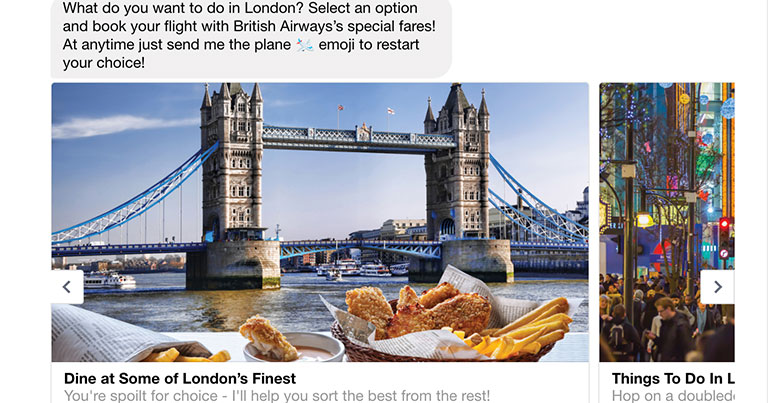Advance to the next carousel card
The width and height of the screenshot is (768, 403).
[717, 287]
